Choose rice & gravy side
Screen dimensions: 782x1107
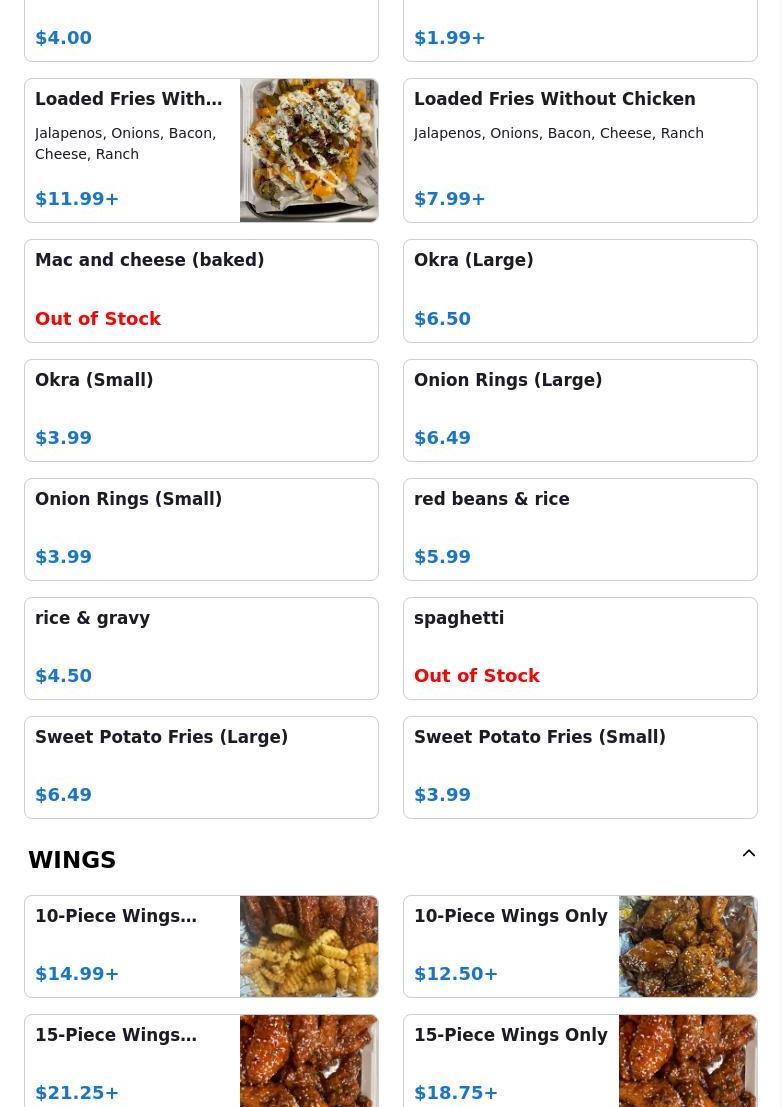tap(201, 648)
